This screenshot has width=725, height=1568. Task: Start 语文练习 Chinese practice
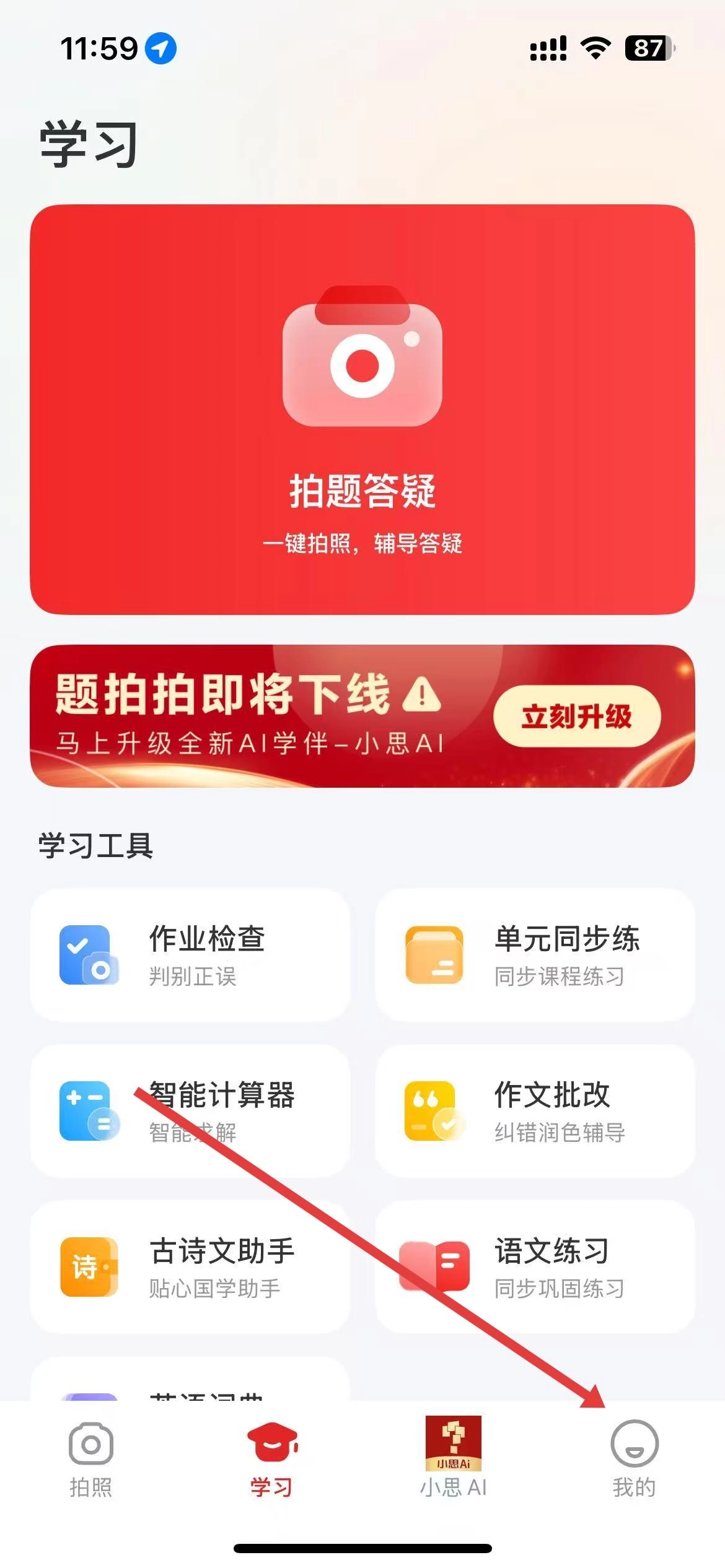tap(534, 1267)
